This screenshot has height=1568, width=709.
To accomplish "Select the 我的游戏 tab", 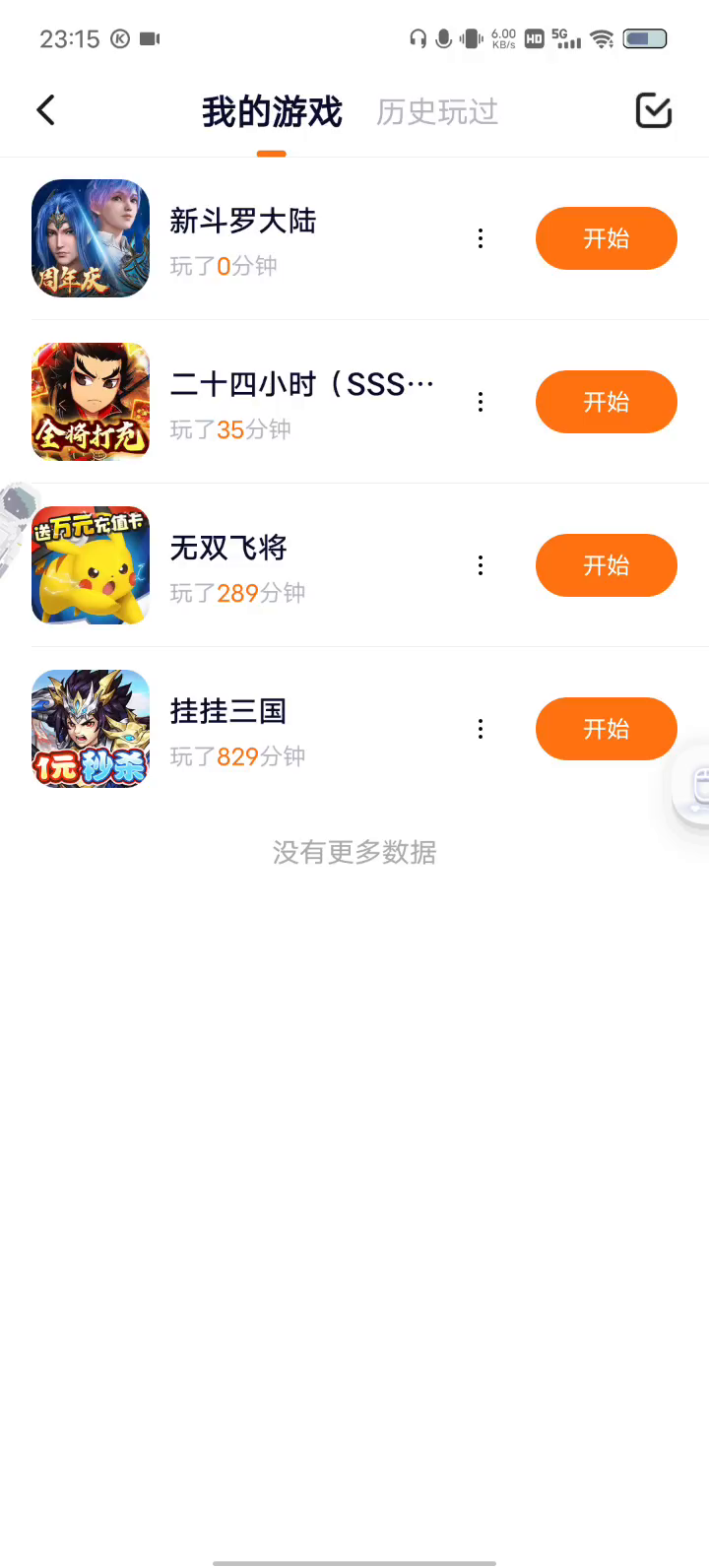I will pos(272,112).
